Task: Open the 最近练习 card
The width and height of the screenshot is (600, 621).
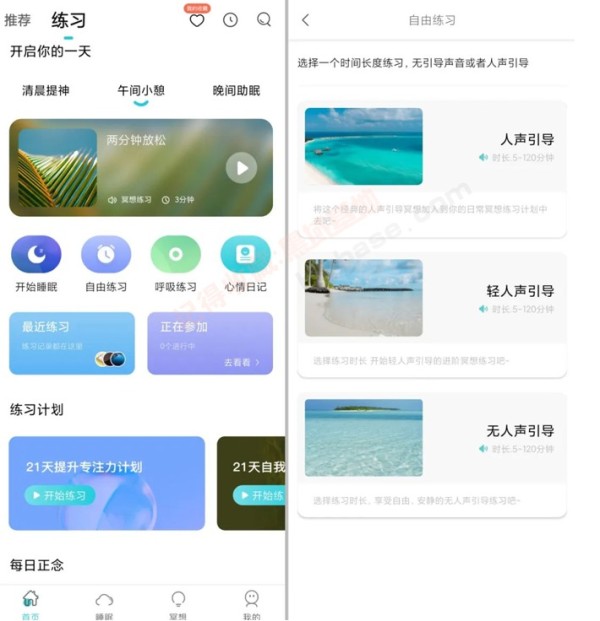Action: pyautogui.click(x=72, y=343)
